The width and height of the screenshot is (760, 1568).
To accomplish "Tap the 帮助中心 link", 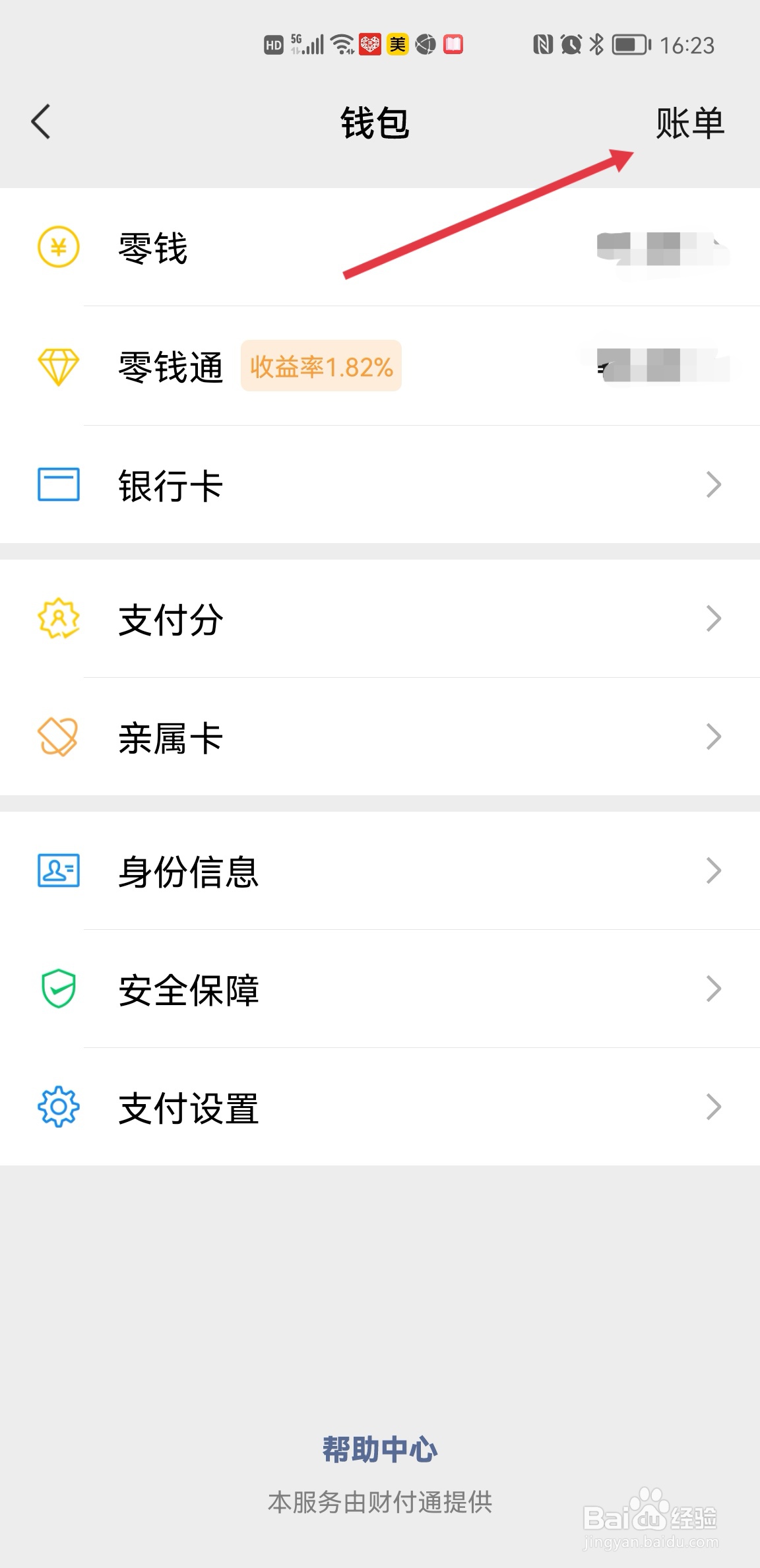I will coord(380,1450).
